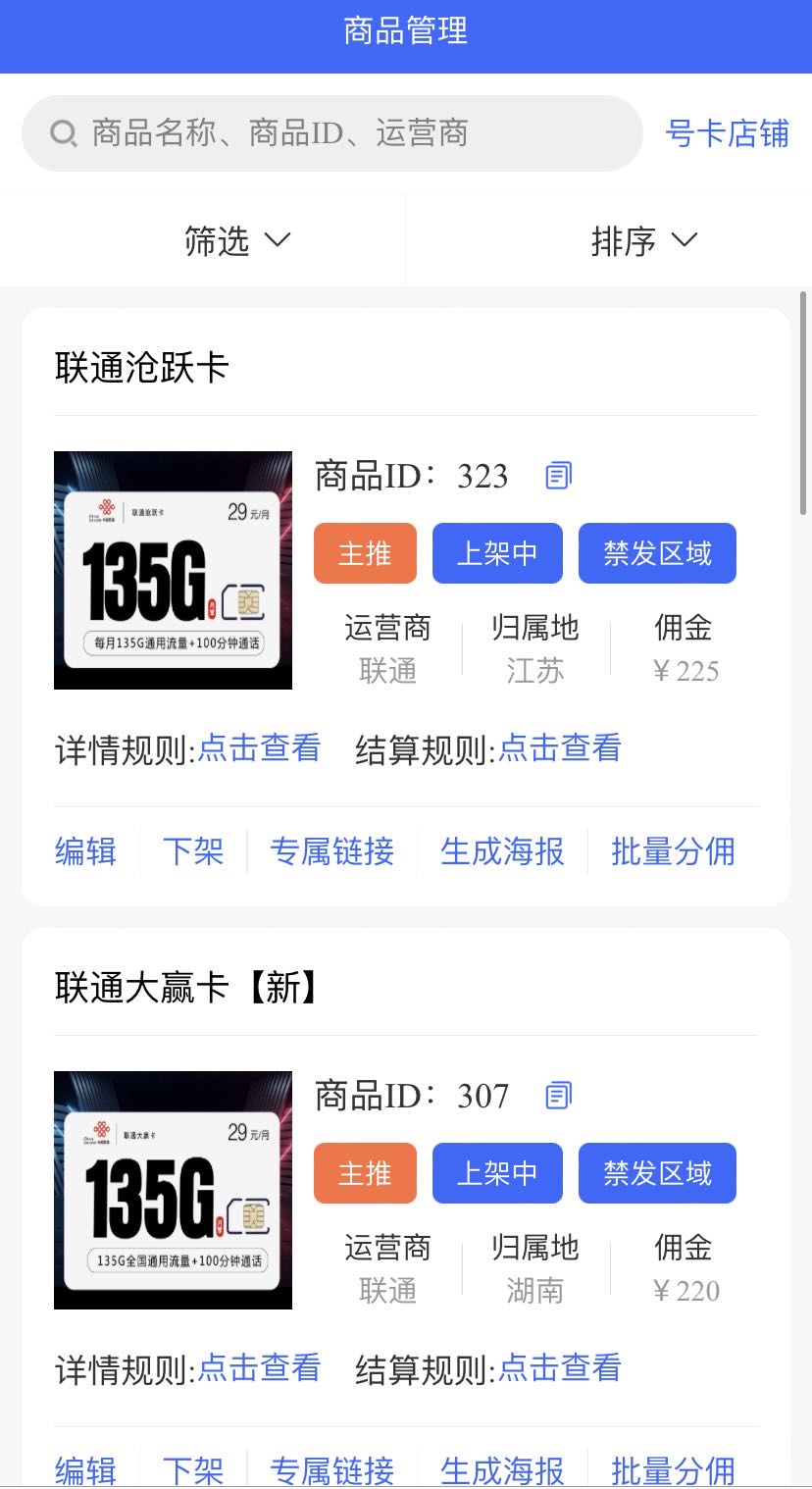Copy product ID 307
The width and height of the screenshot is (812, 1489).
(x=558, y=1096)
